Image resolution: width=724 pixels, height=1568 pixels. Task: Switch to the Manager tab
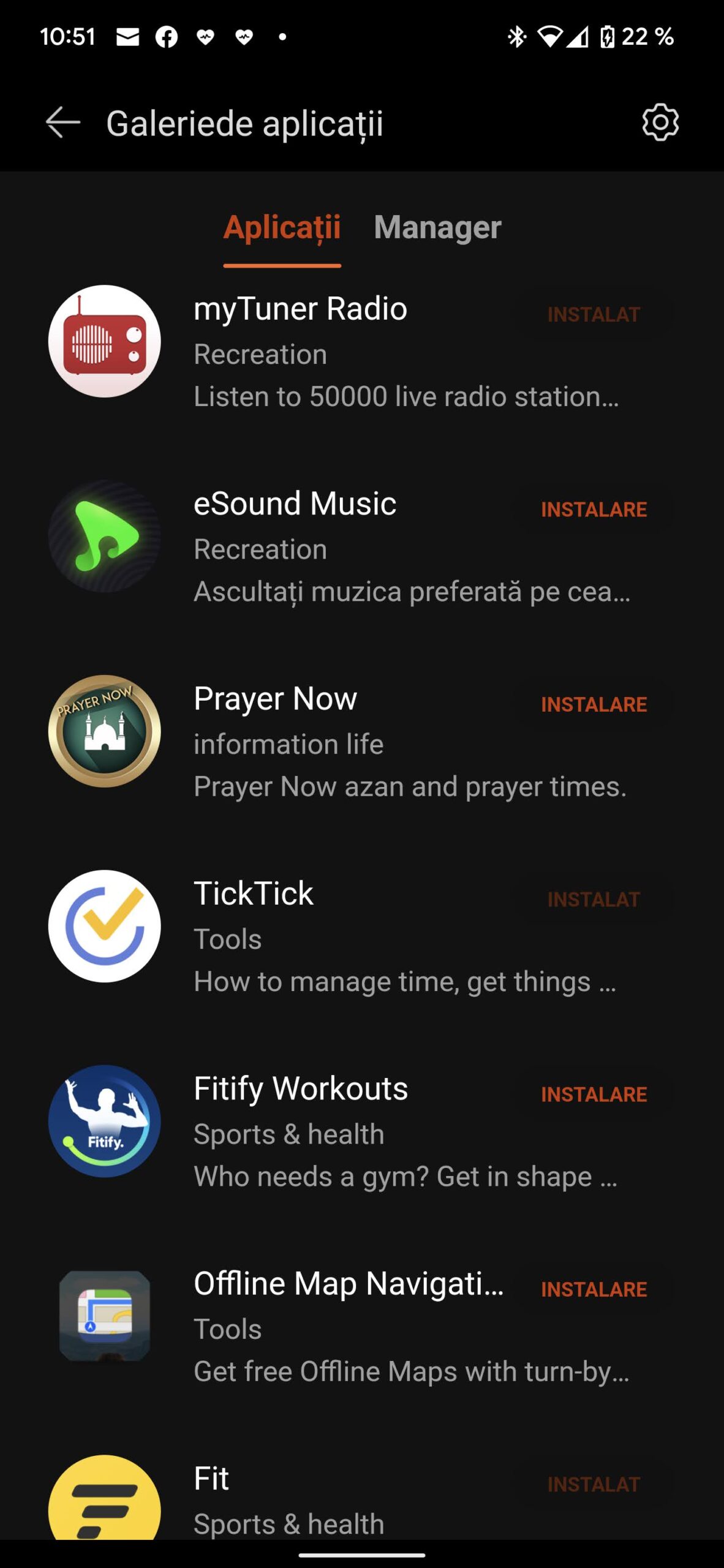tap(437, 228)
